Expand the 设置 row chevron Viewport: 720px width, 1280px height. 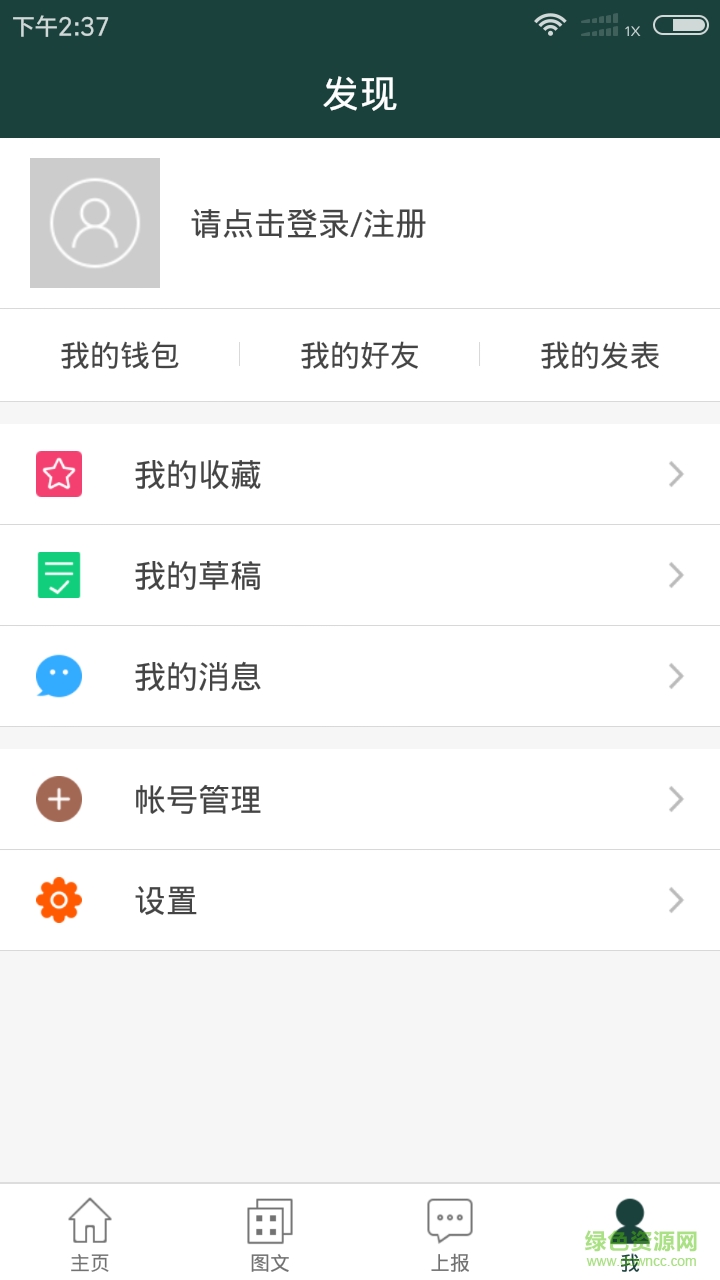pos(676,900)
